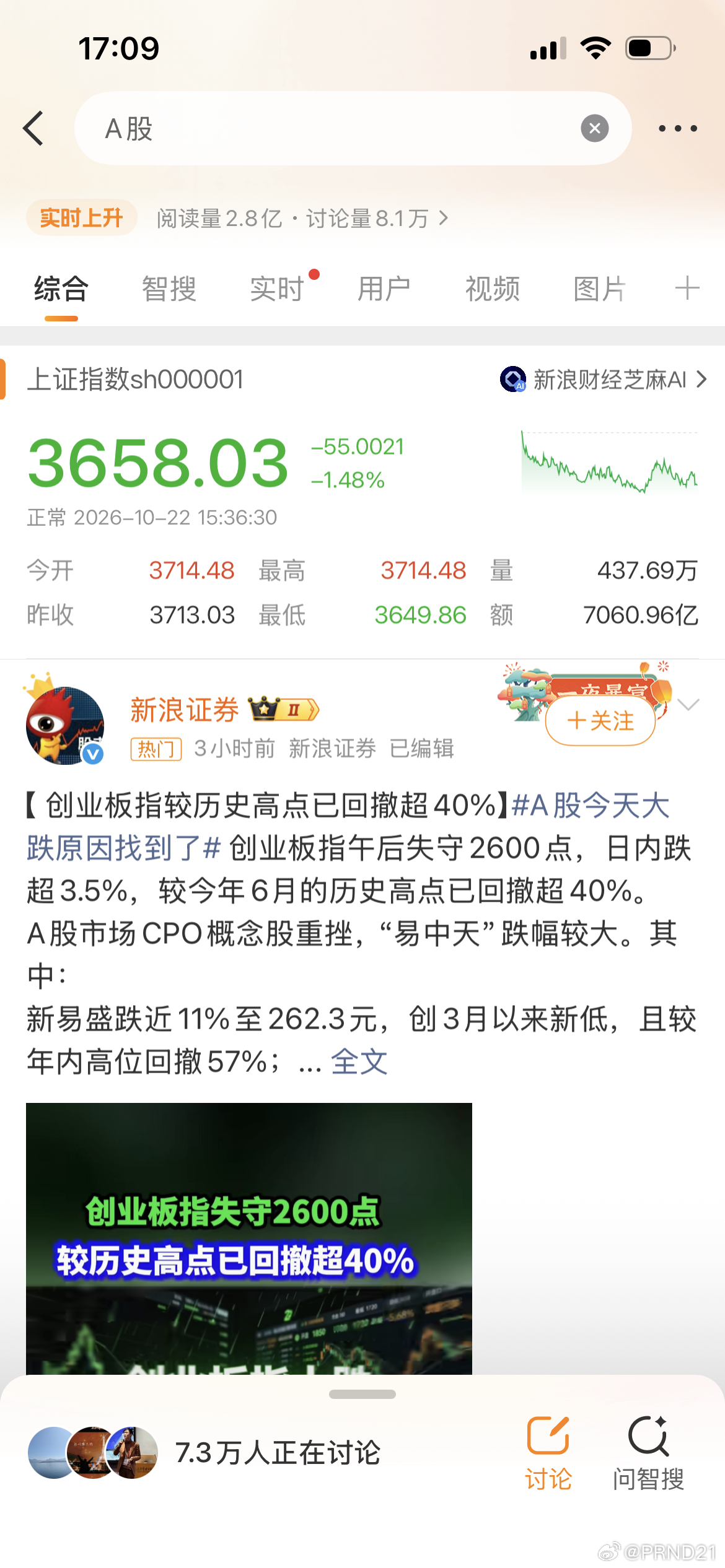The height and width of the screenshot is (1568, 725).
Task: Follow 新浪证券 with the 关注 button
Action: click(x=600, y=721)
